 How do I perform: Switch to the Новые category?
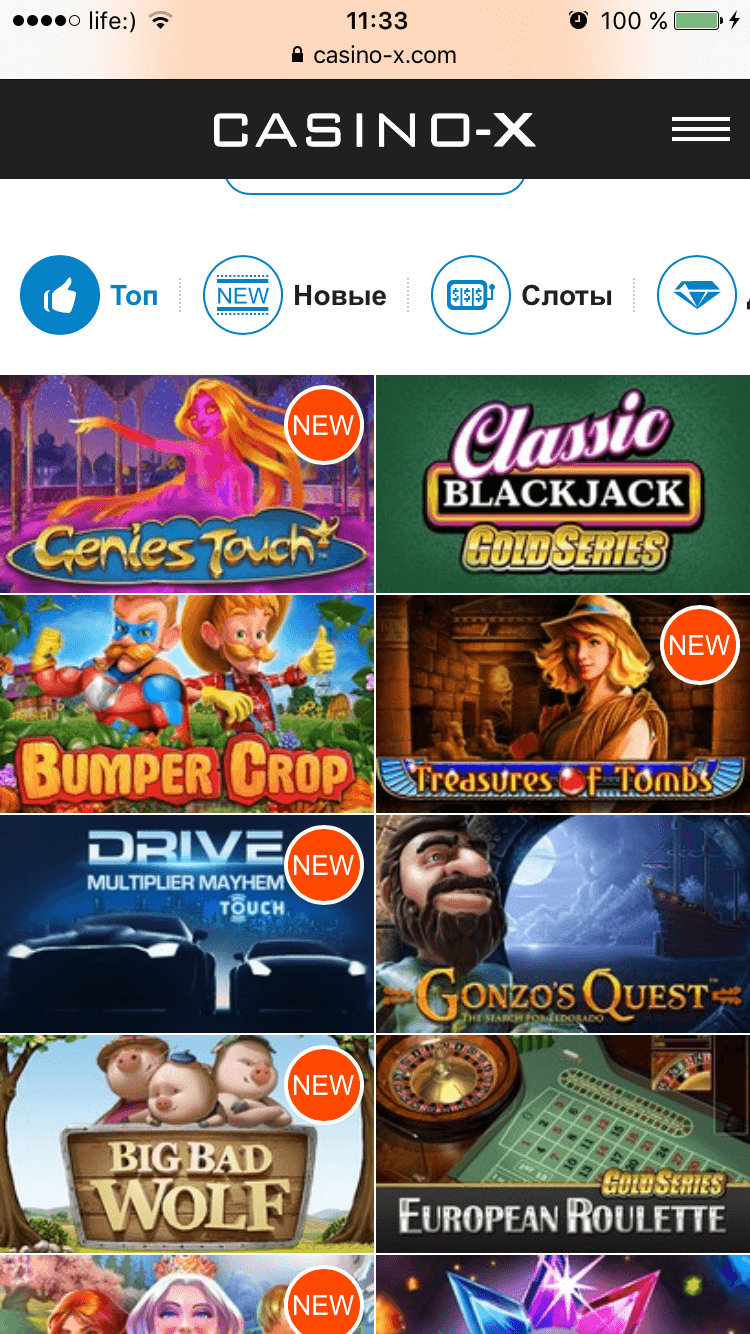(x=295, y=295)
